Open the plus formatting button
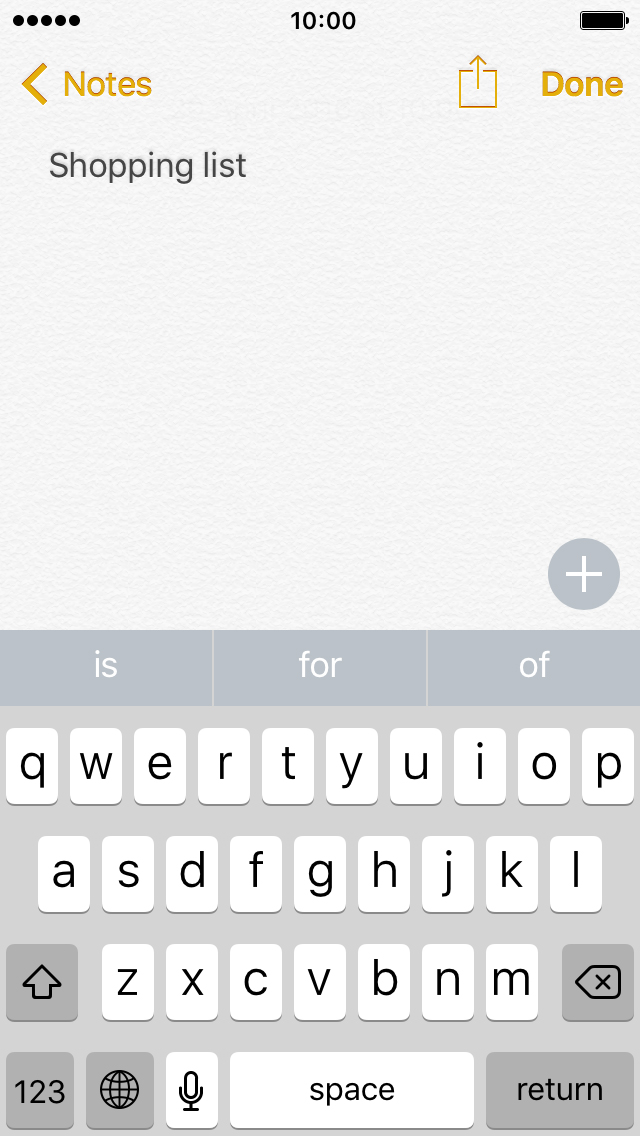The image size is (640, 1136). pos(583,574)
